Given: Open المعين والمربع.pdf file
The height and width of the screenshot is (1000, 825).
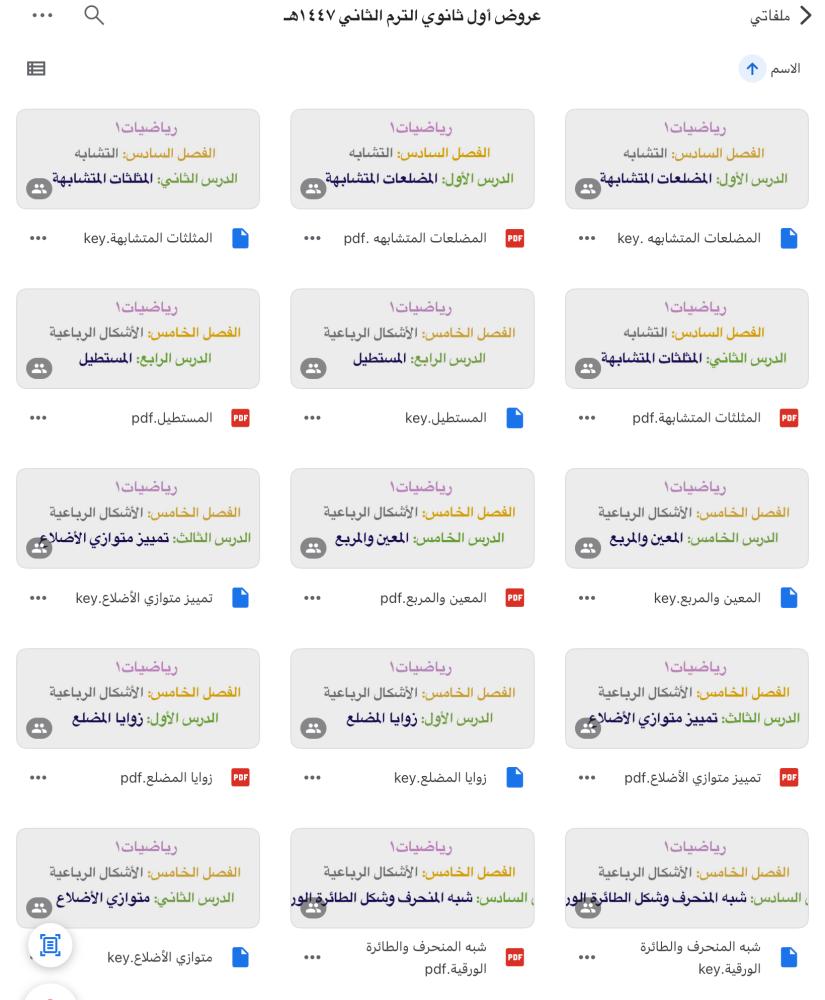Looking at the screenshot, I should point(412,518).
